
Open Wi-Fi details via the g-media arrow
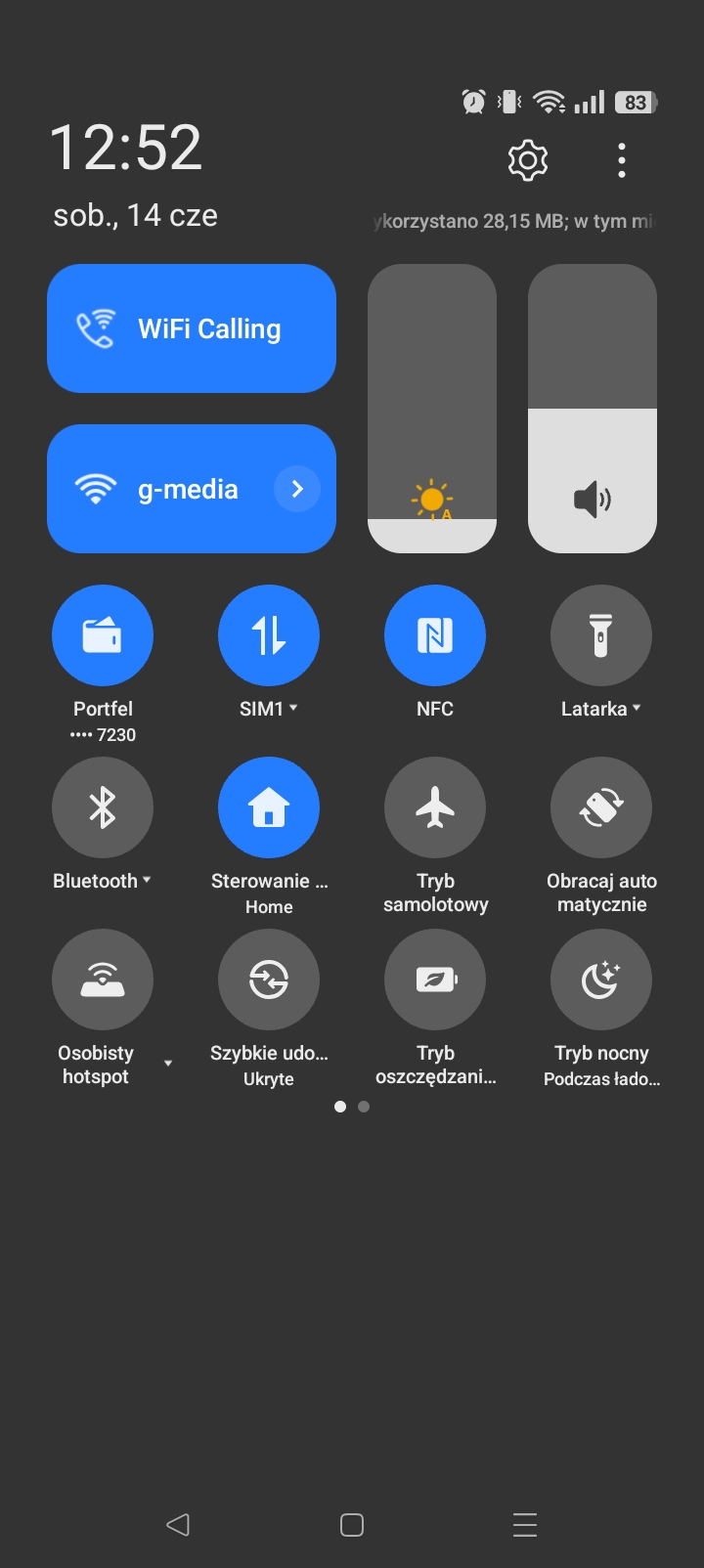coord(297,489)
